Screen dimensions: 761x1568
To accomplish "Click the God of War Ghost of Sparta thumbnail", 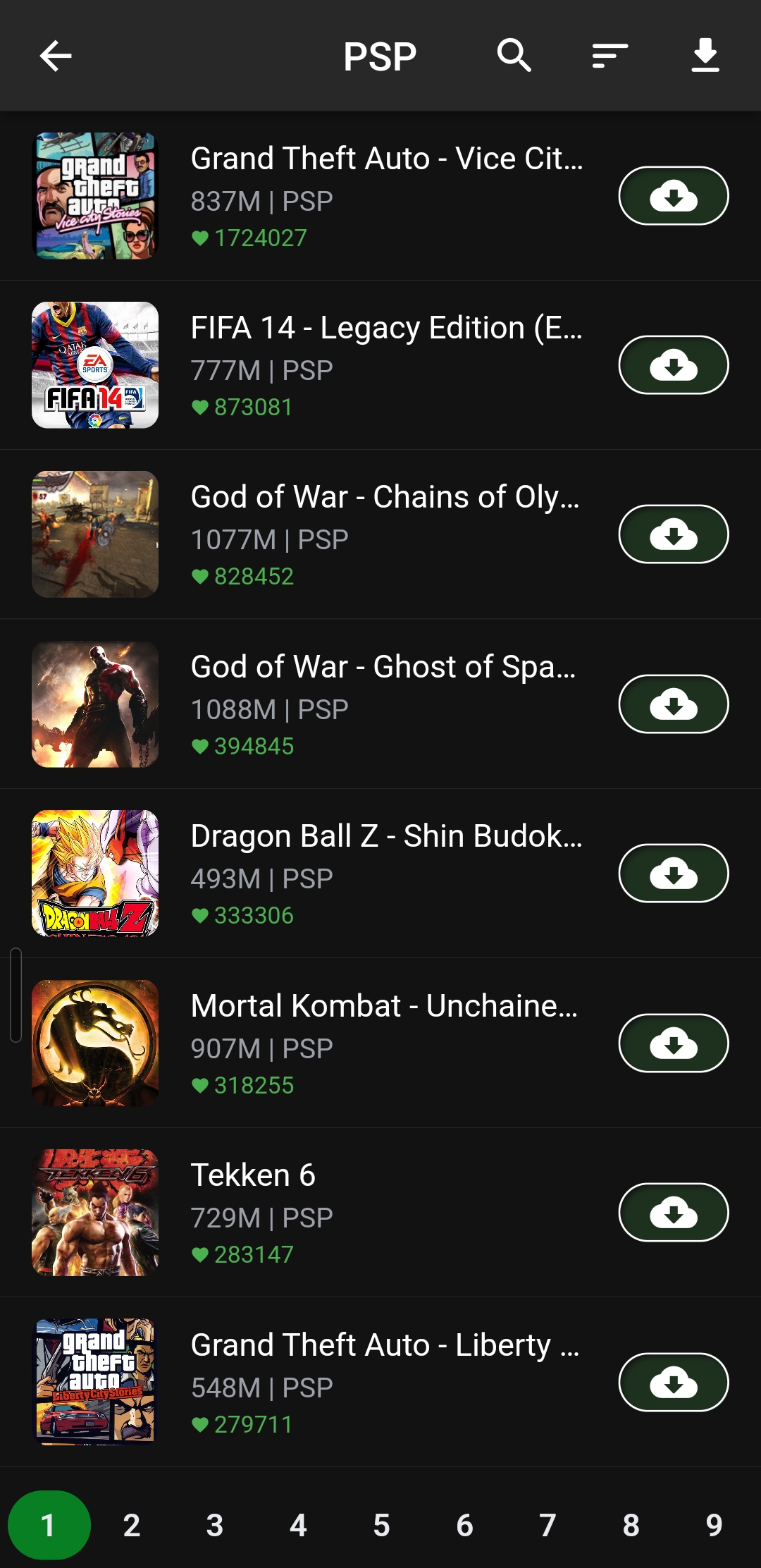I will [95, 704].
